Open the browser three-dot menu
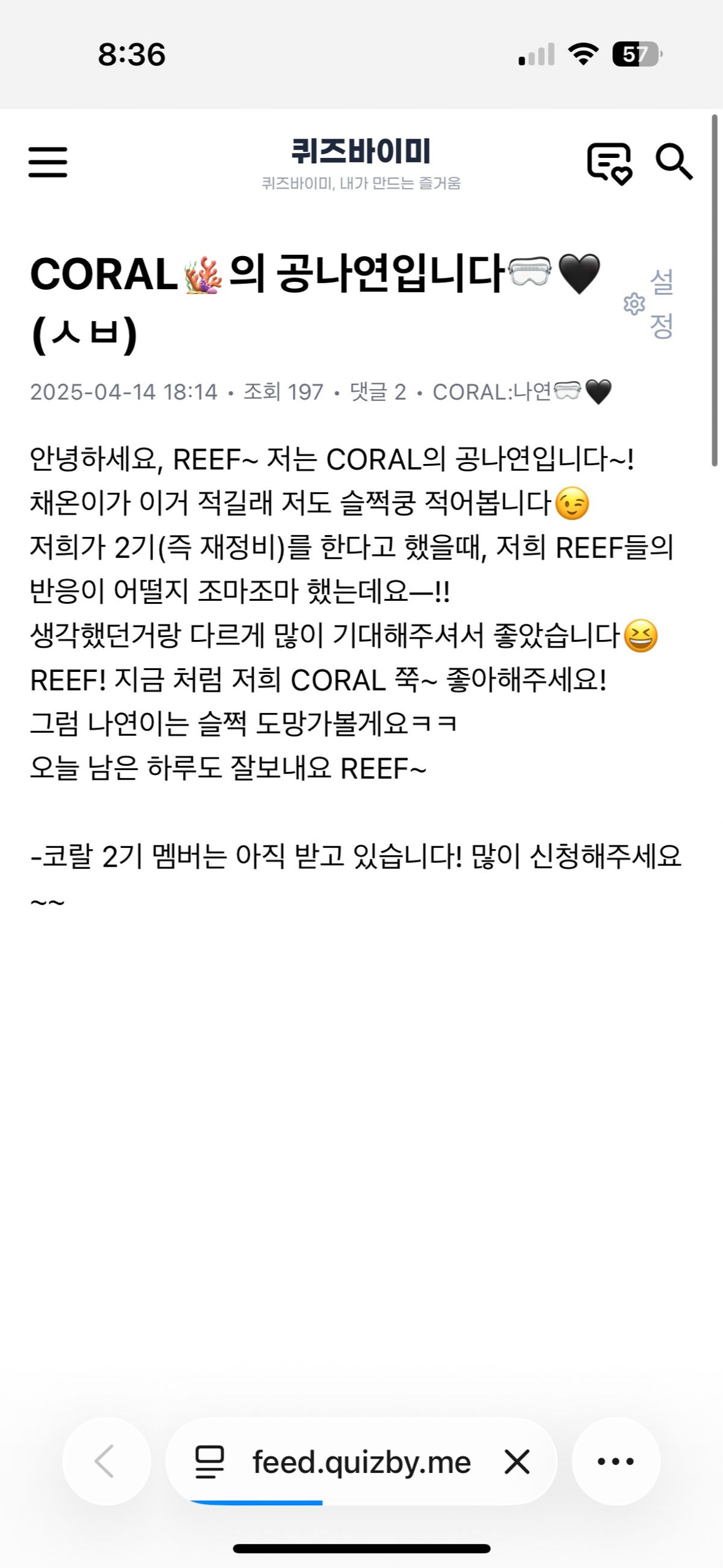This screenshot has width=723, height=1568. (x=616, y=1461)
